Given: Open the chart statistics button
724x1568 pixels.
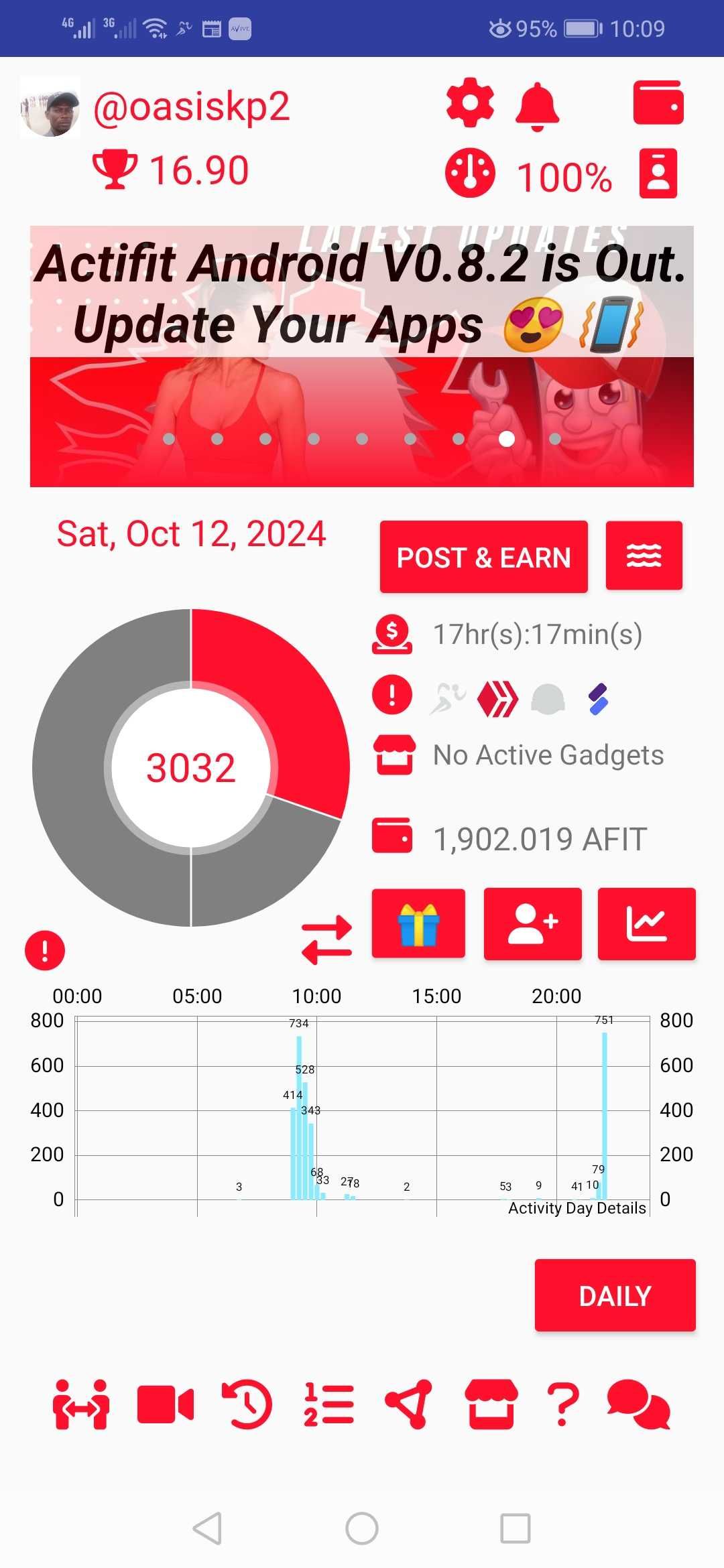Looking at the screenshot, I should click(646, 923).
